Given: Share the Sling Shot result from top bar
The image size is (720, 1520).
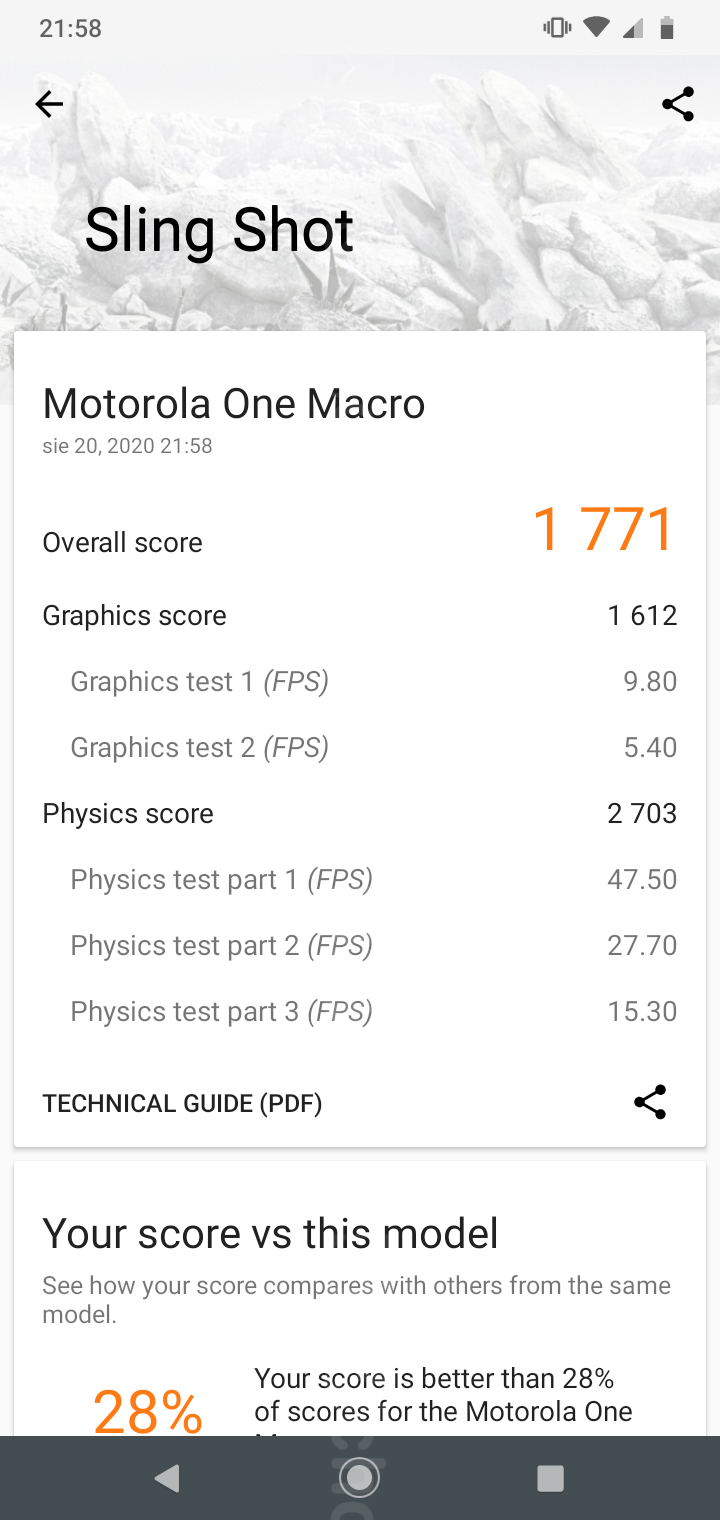Looking at the screenshot, I should point(677,104).
